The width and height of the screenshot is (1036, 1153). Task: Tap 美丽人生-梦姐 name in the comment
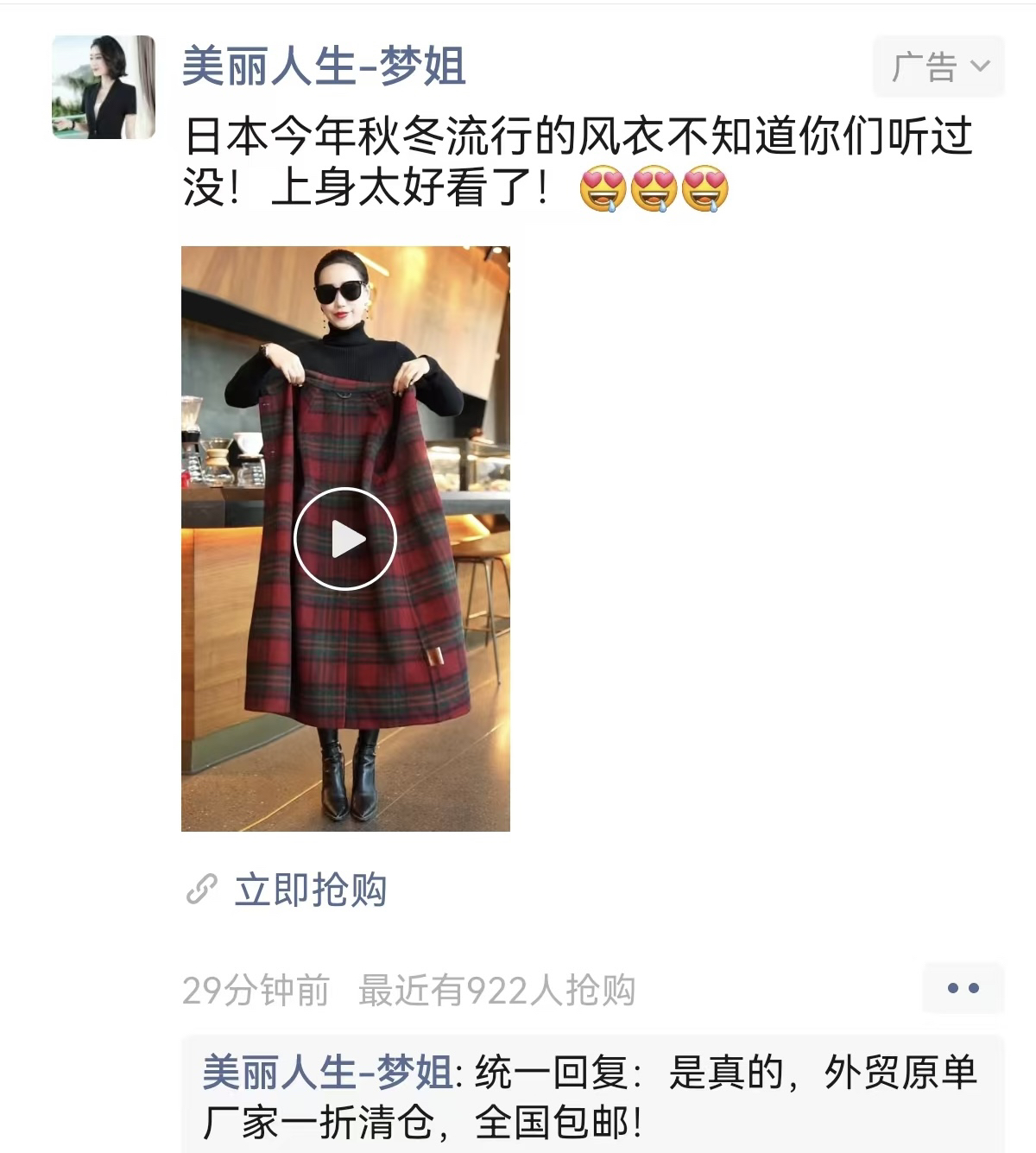click(326, 1073)
